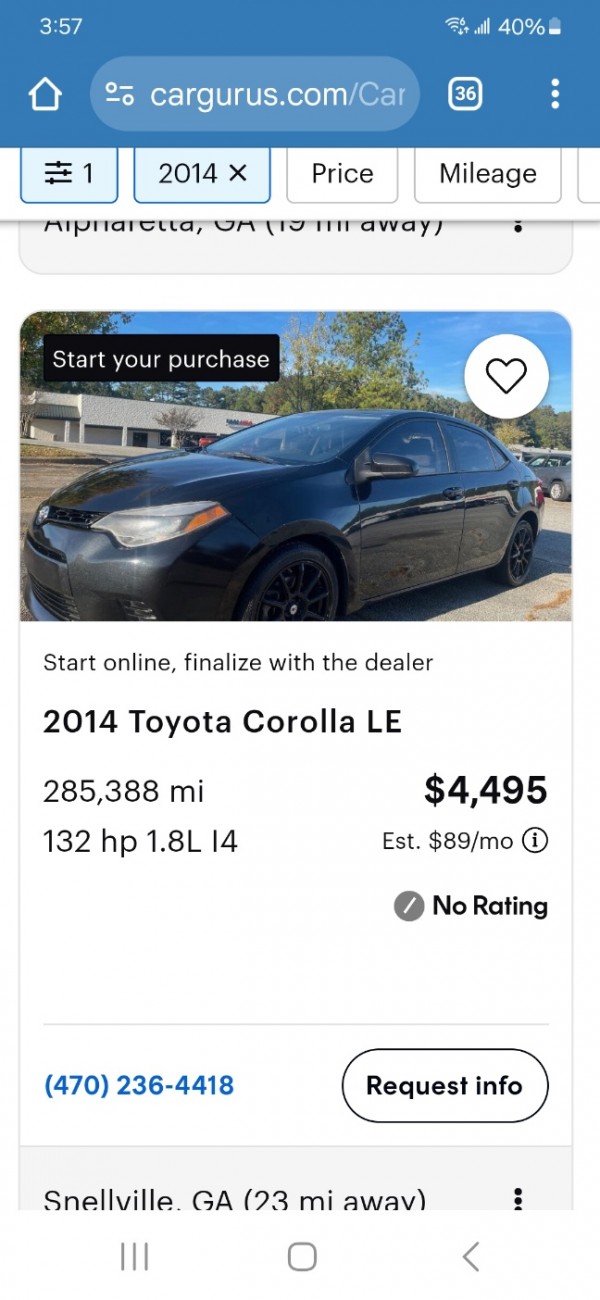This screenshot has width=600, height=1300.
Task: Go back with the system back button
Action: pyautogui.click(x=470, y=1257)
